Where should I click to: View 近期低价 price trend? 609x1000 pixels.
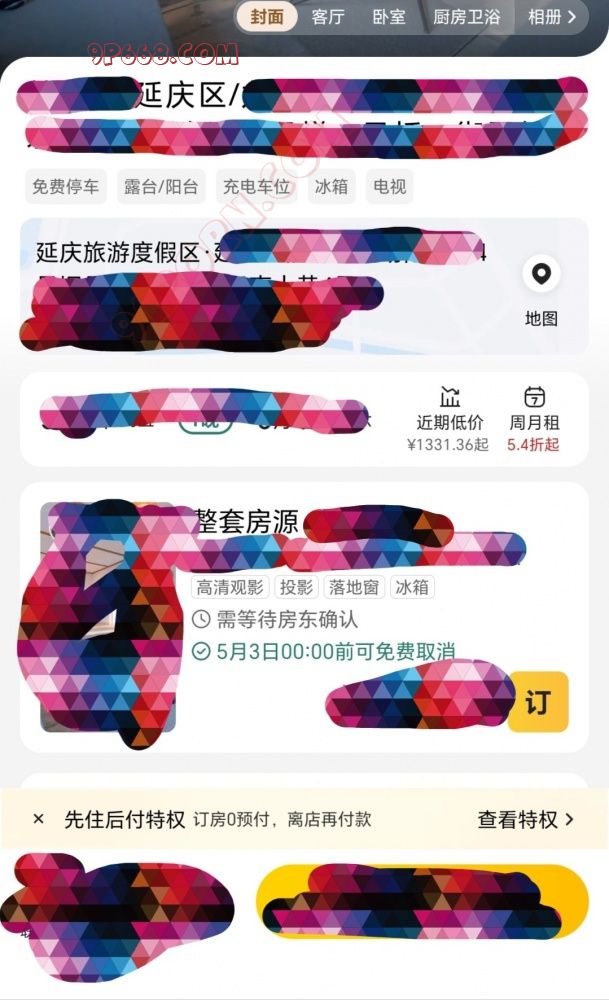click(451, 419)
